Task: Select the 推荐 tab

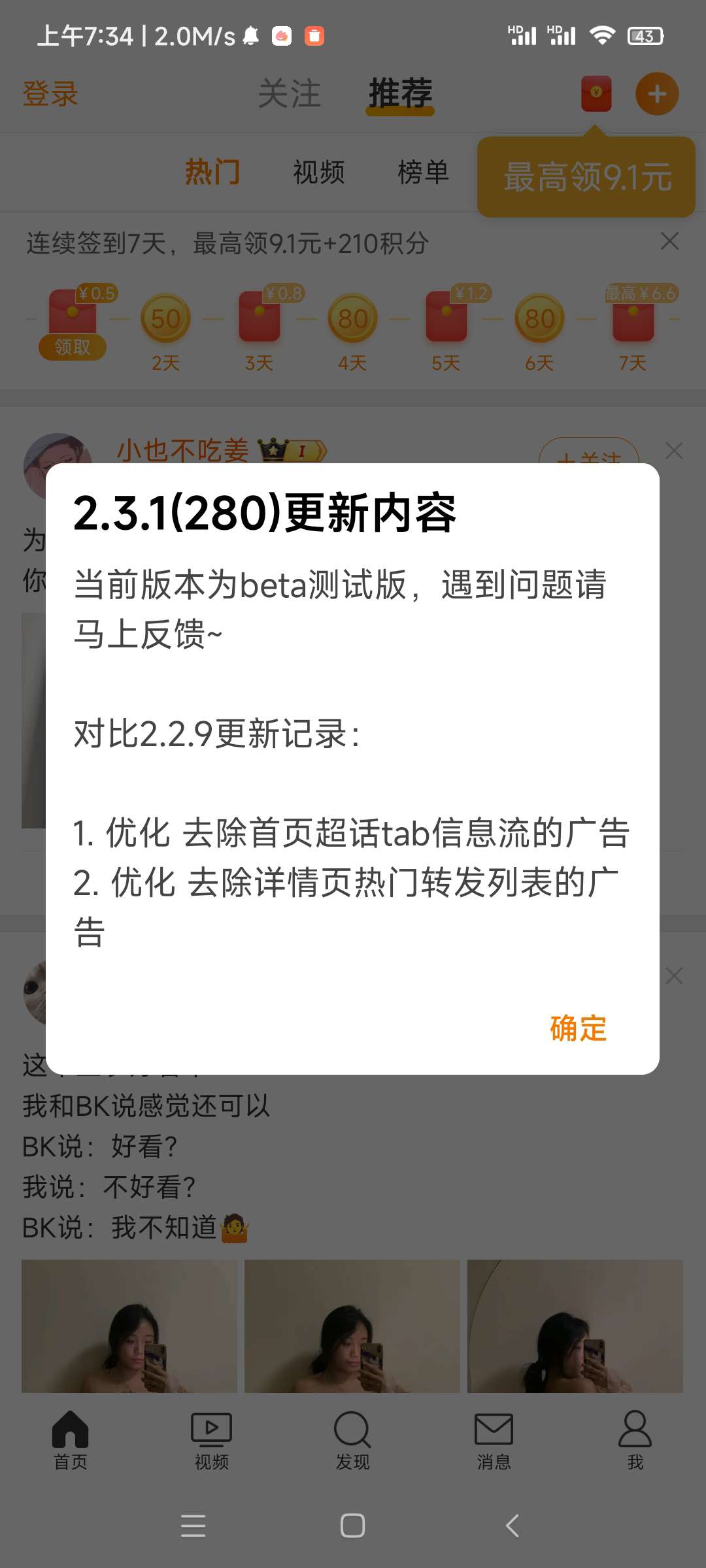Action: [x=400, y=94]
